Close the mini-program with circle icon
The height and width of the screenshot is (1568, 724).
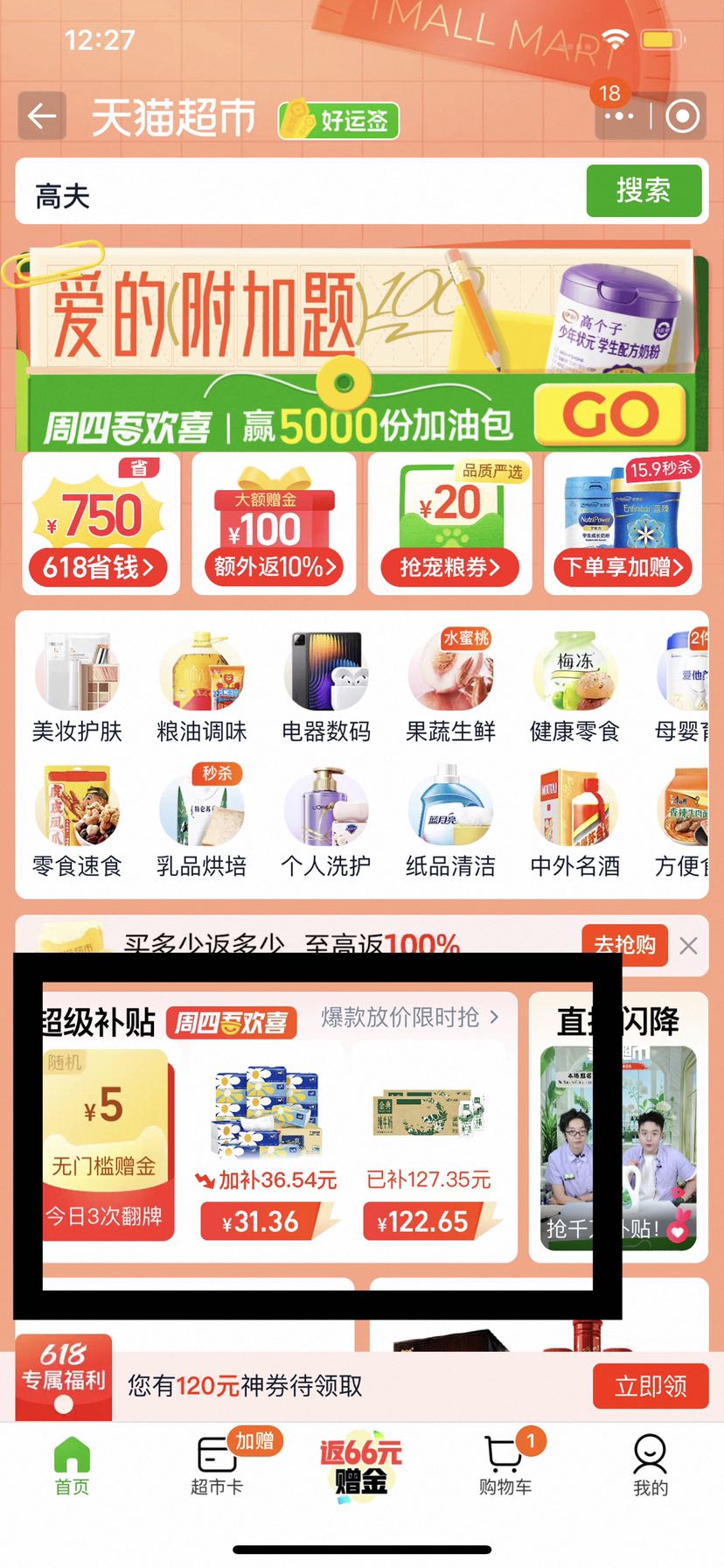tap(682, 116)
